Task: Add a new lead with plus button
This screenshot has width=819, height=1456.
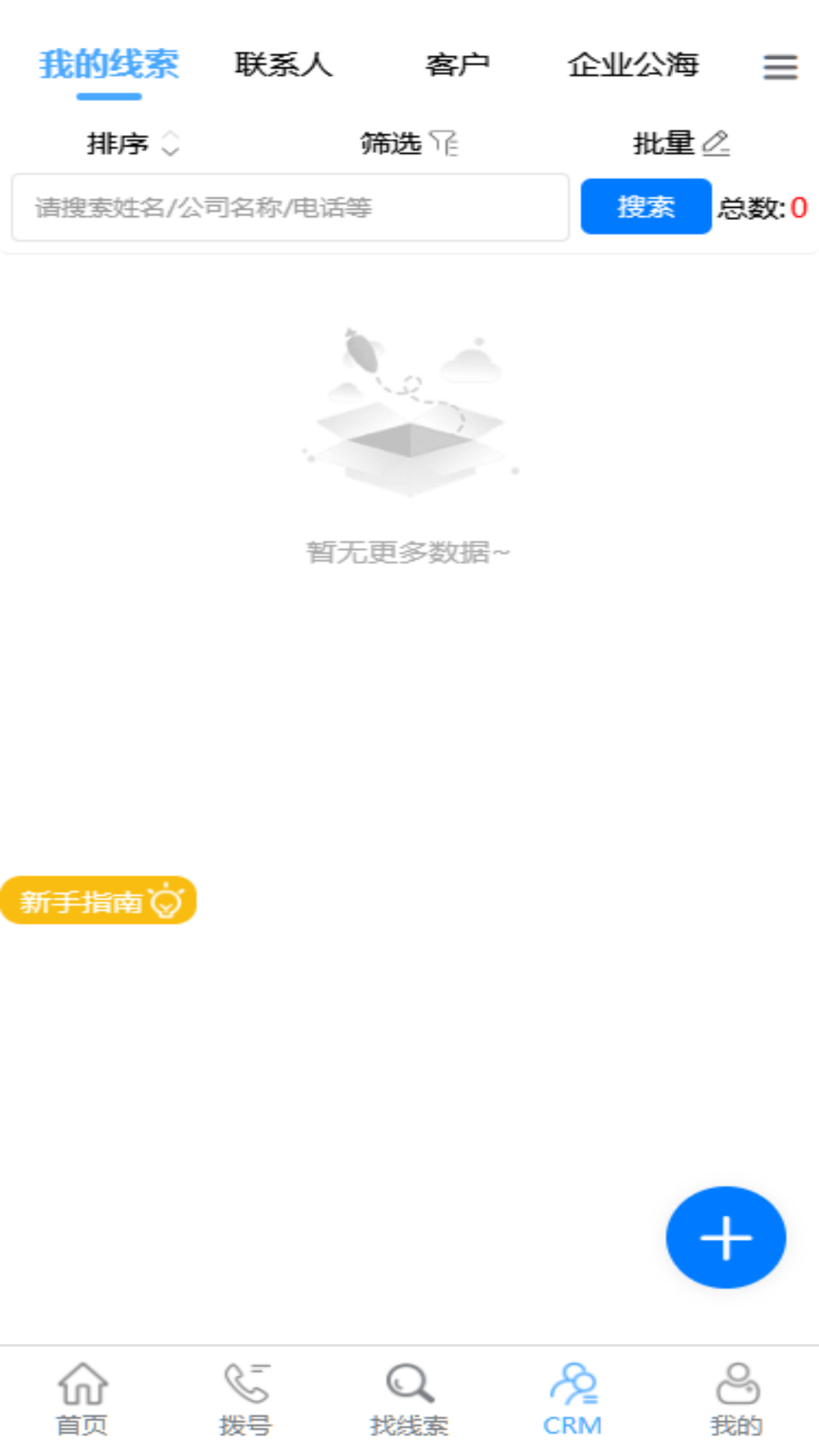Action: (726, 1238)
